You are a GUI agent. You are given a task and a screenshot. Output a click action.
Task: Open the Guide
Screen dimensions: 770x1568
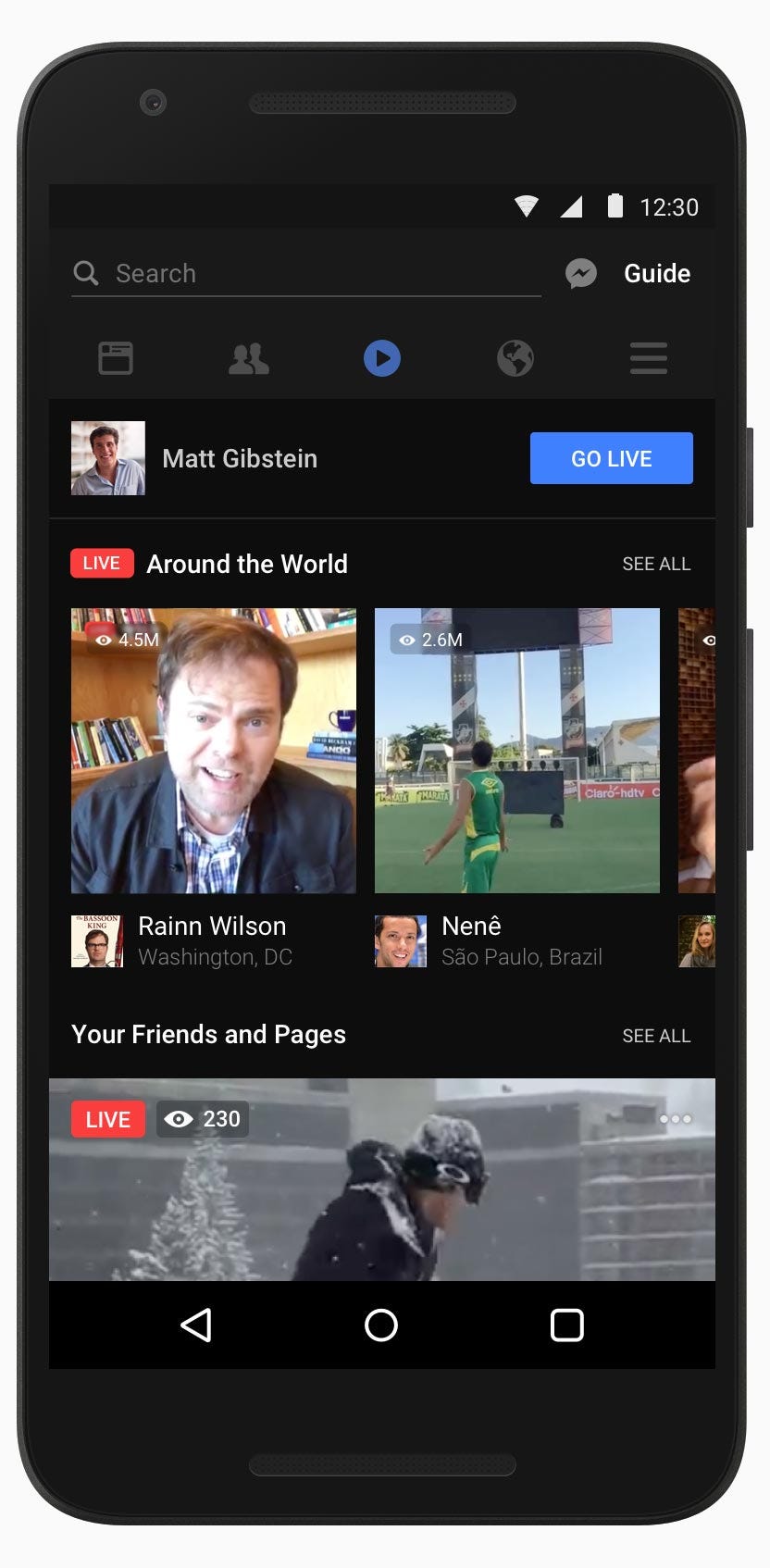pos(657,273)
